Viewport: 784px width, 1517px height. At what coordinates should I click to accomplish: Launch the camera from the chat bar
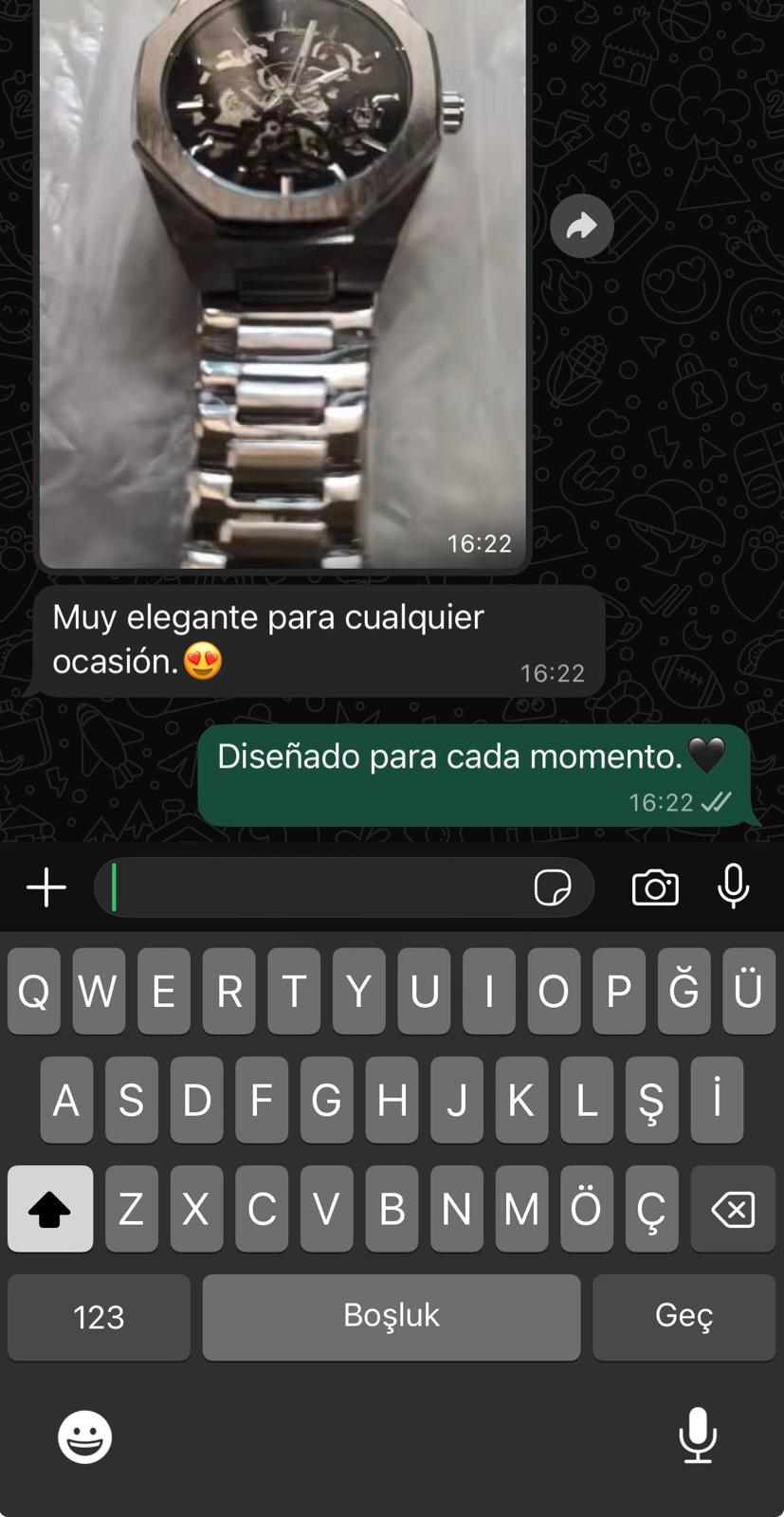pyautogui.click(x=655, y=888)
